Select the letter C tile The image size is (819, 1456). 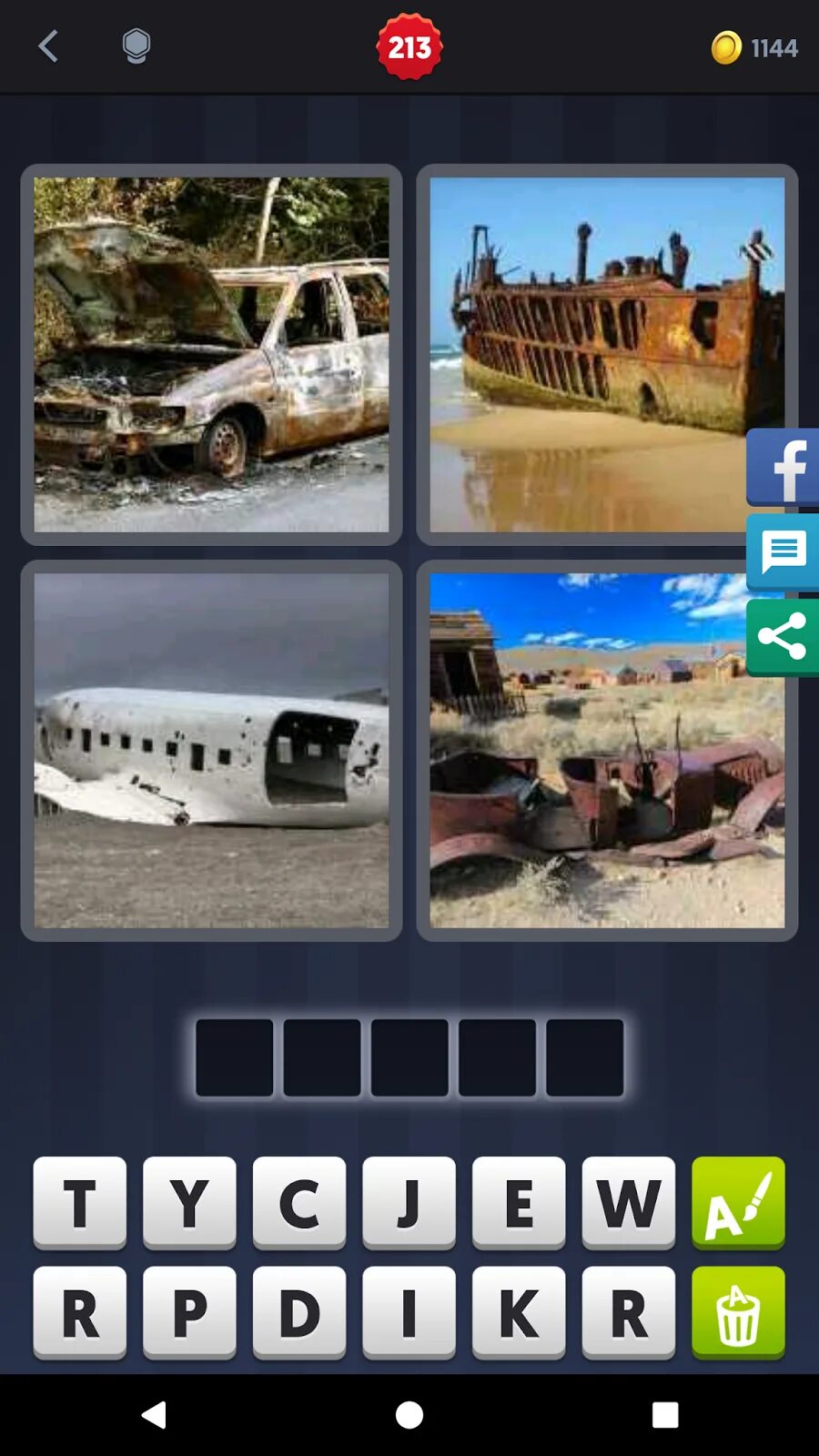(298, 1202)
